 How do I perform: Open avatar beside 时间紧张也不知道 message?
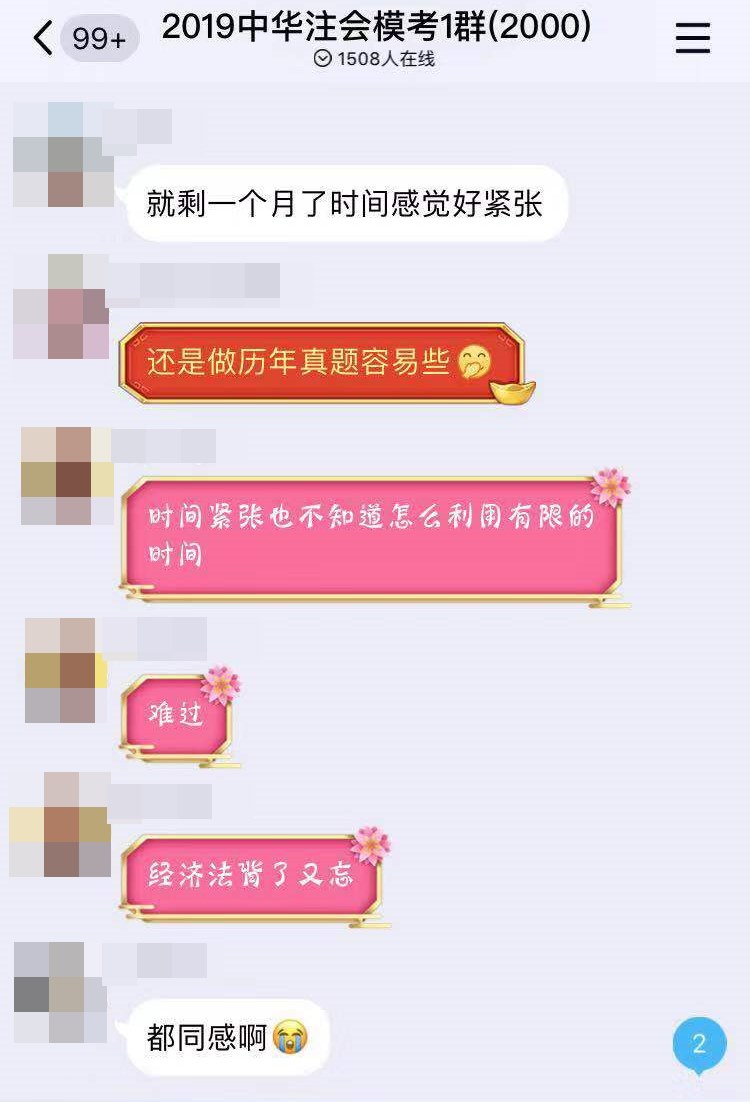(68, 477)
